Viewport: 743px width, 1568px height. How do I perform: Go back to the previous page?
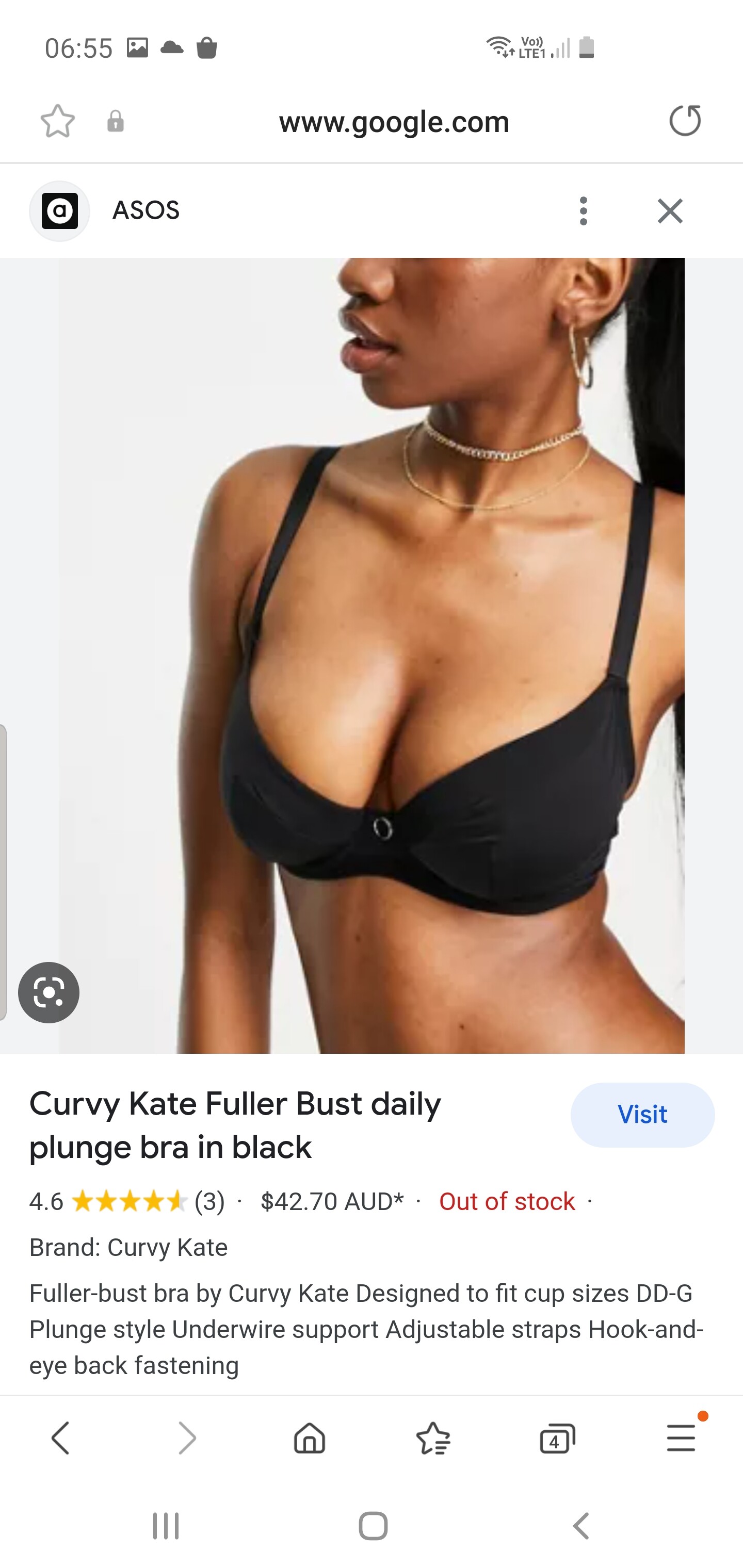(61, 1438)
